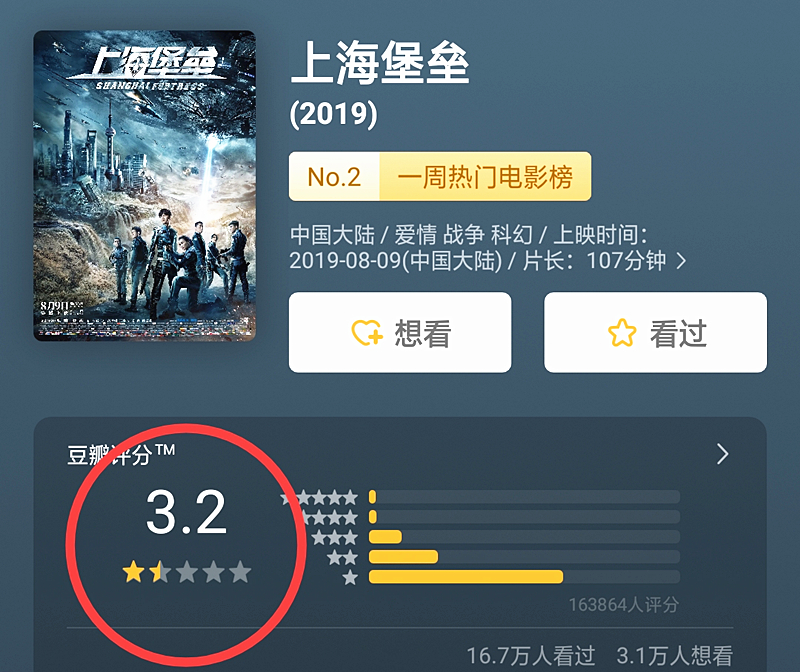Open the No.2 一周热门电影榜 ranking
The width and height of the screenshot is (800, 672).
(440, 177)
